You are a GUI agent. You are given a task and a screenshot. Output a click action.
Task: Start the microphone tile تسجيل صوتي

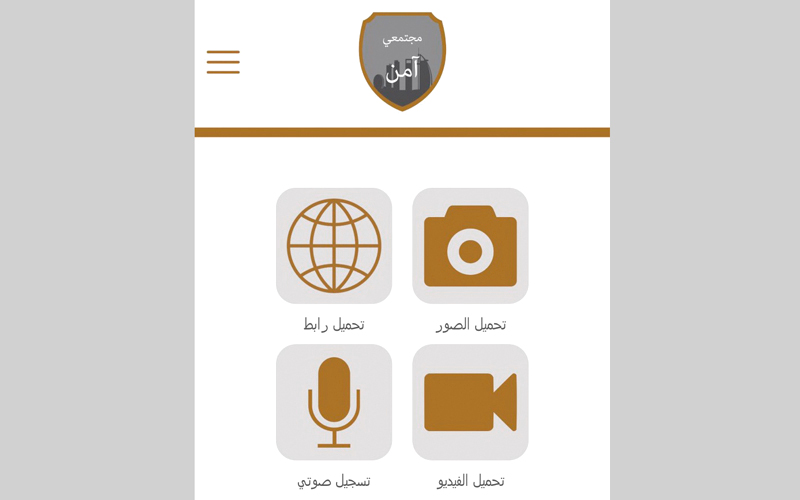tap(334, 402)
